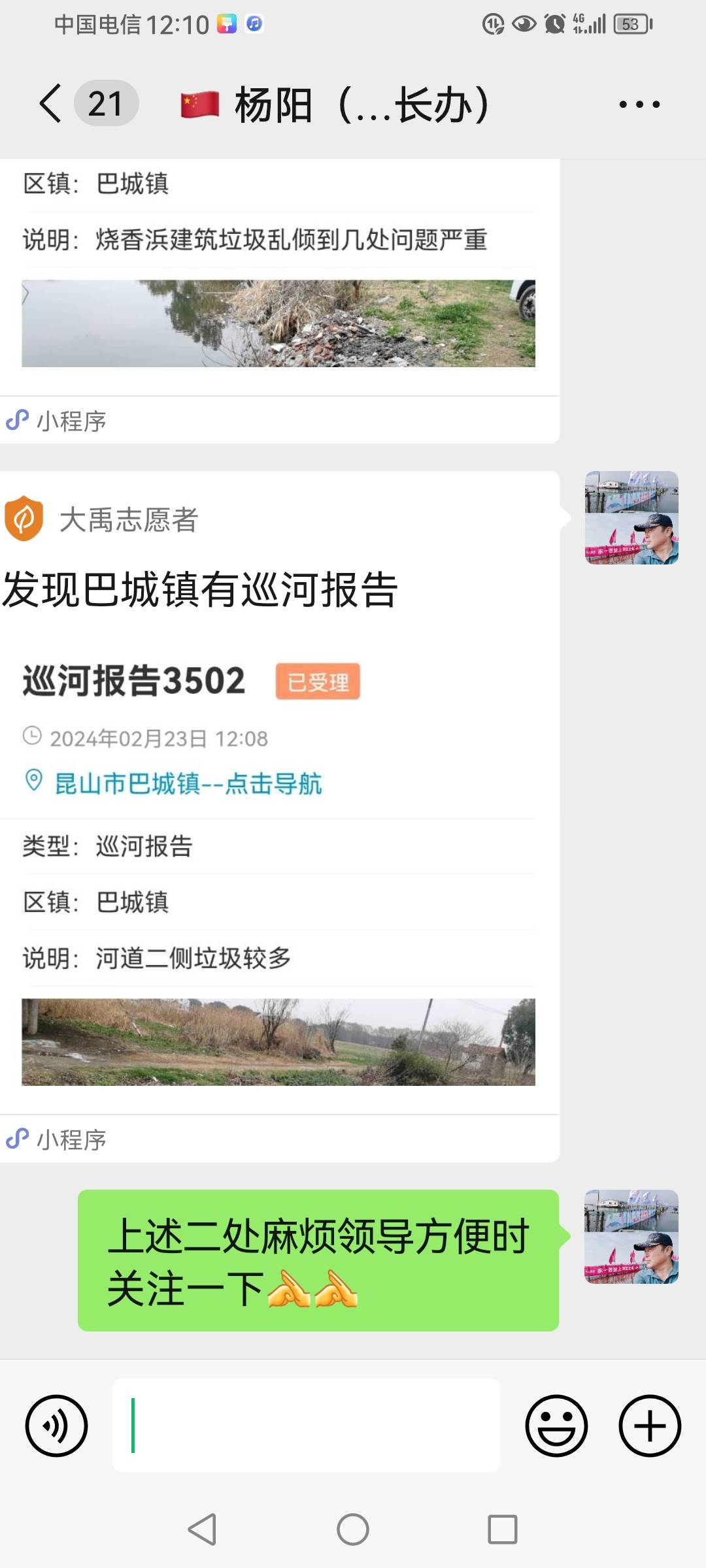
Task: View sender avatar beside 大禹志愿者 card
Action: coord(631,517)
